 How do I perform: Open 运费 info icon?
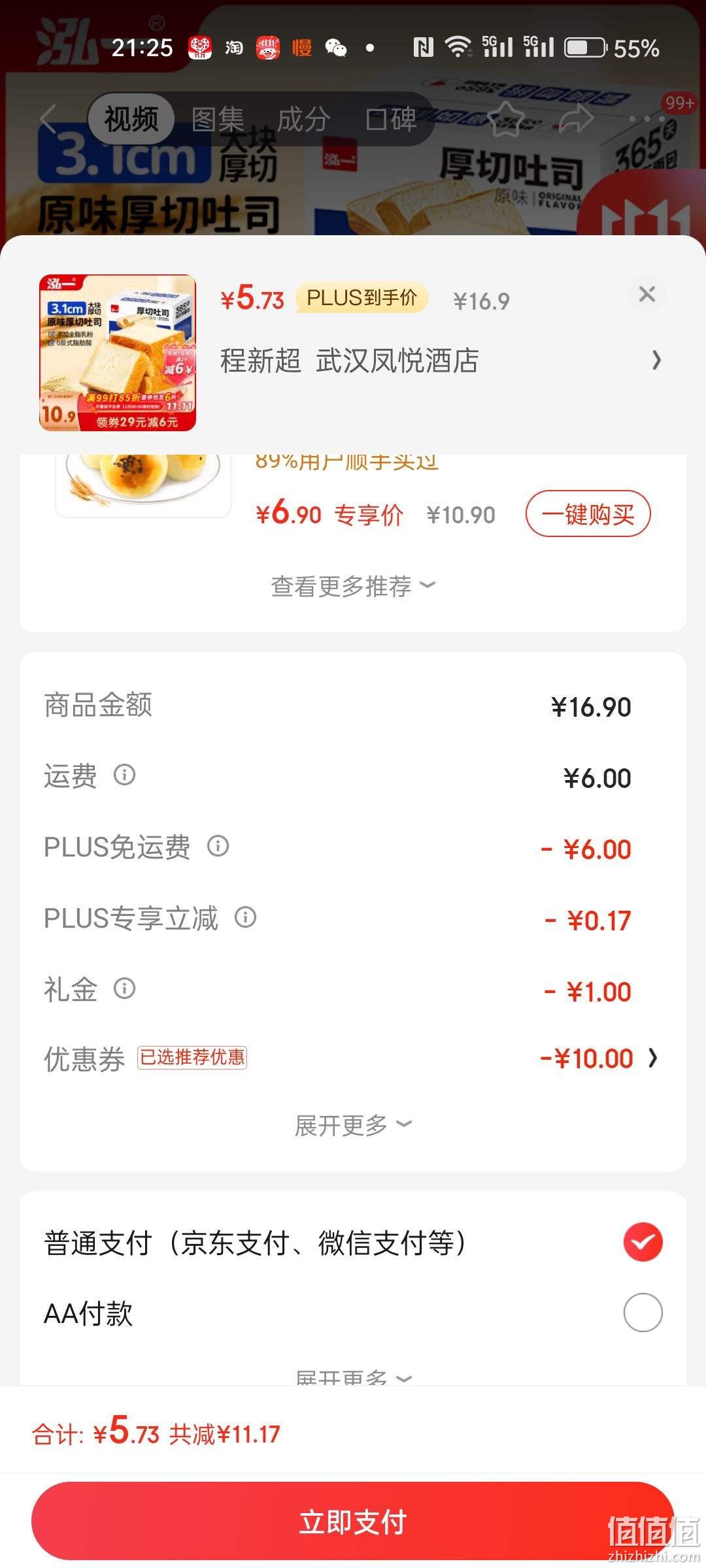coord(124,775)
